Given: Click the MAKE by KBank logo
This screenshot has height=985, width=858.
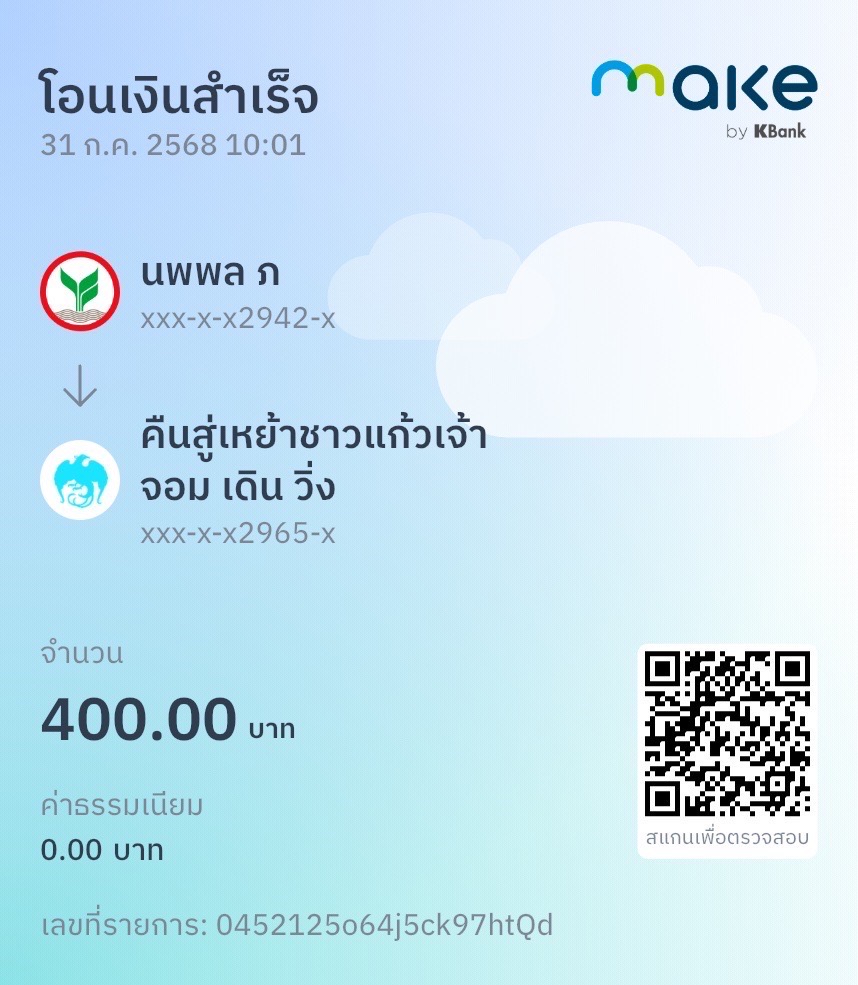Looking at the screenshot, I should [x=703, y=95].
